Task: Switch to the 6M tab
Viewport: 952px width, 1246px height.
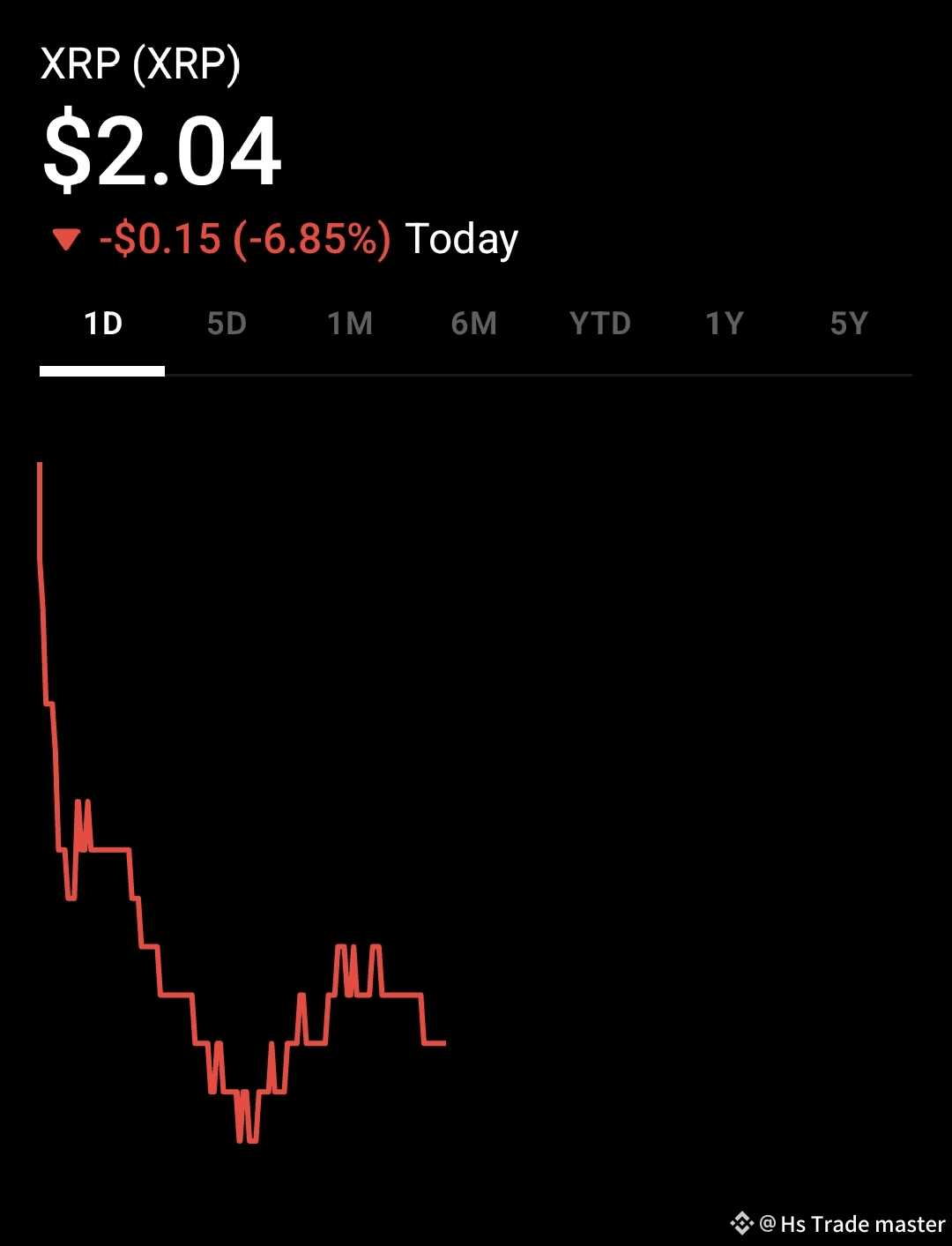Action: tap(474, 325)
